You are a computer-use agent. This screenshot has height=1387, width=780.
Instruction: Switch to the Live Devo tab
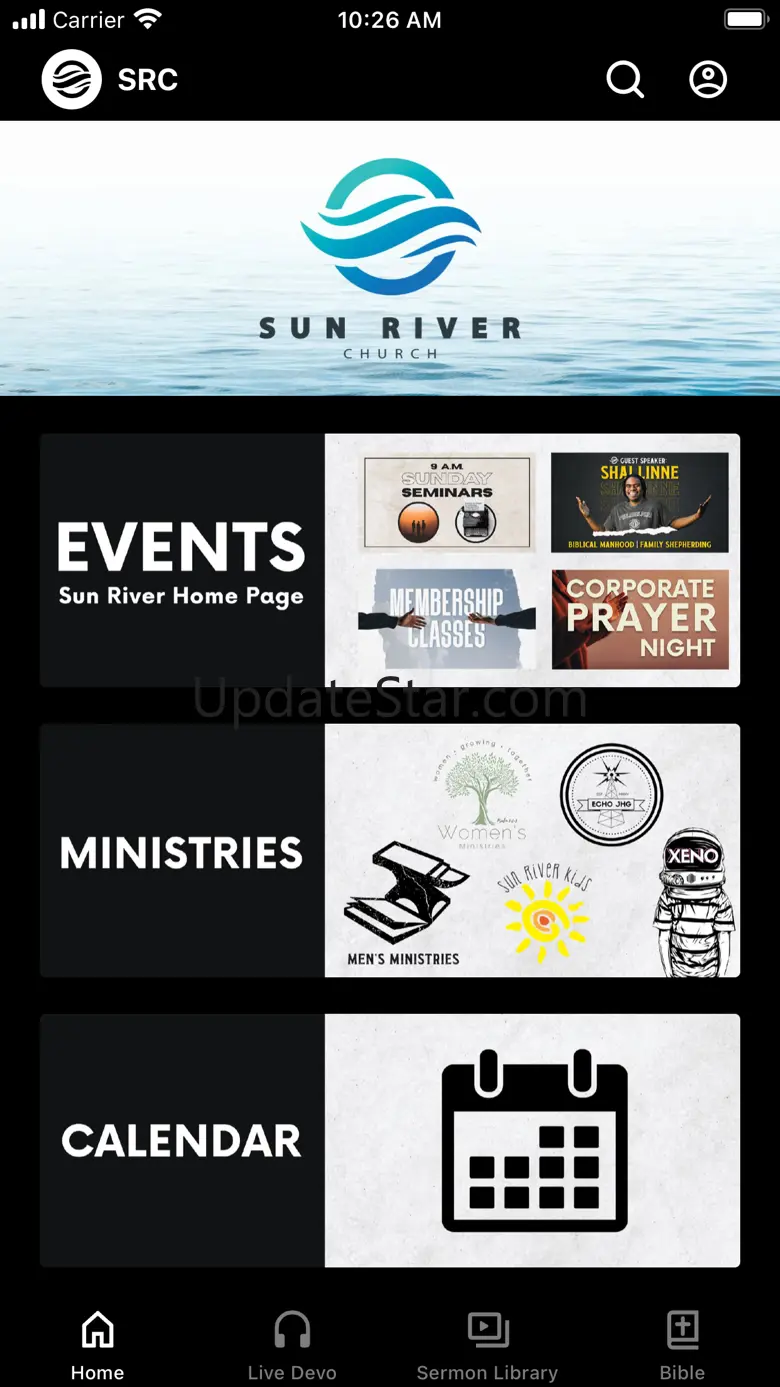(x=292, y=1345)
